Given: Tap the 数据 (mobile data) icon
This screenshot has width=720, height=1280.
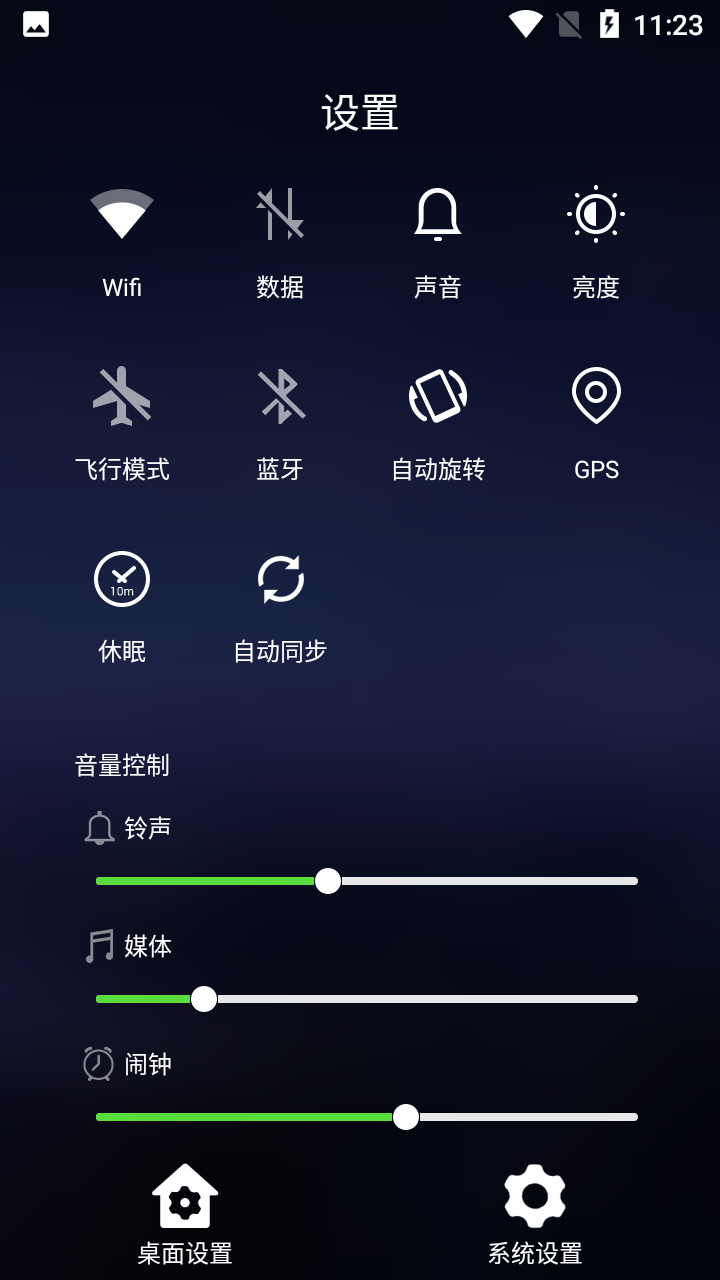Looking at the screenshot, I should click(x=279, y=213).
